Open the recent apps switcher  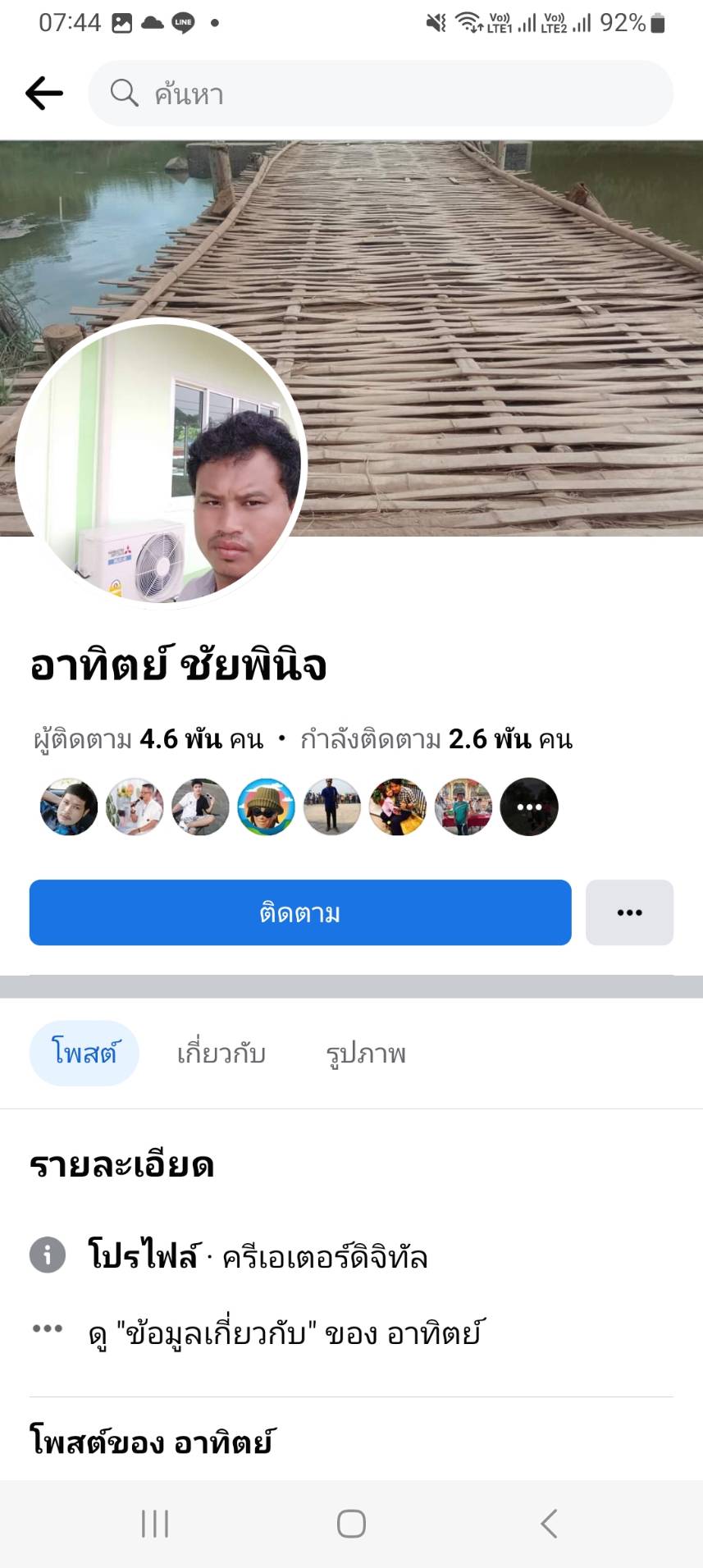(x=155, y=1524)
